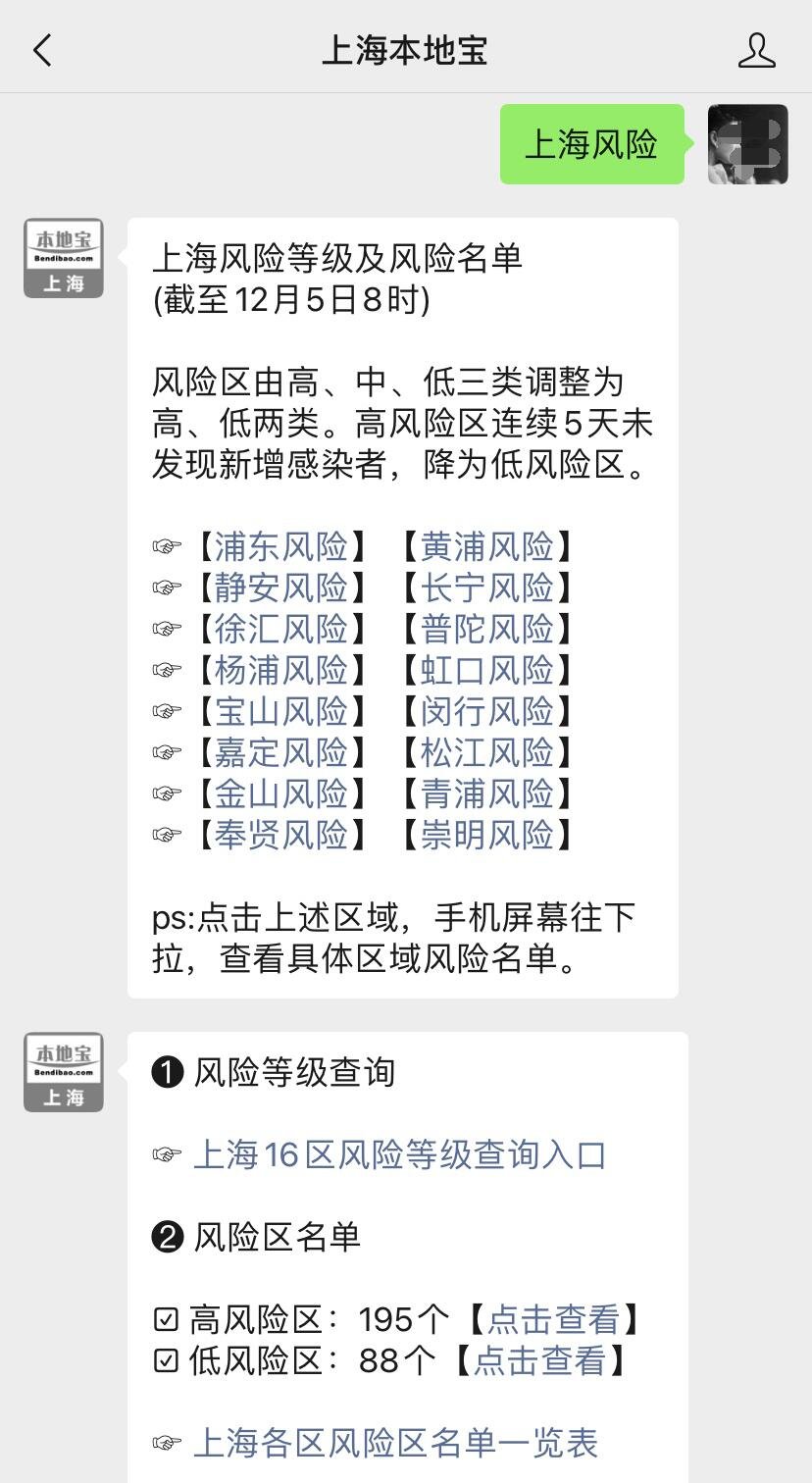Open the 嘉定风险 link
Viewport: 812px width, 1483px height.
(x=281, y=752)
